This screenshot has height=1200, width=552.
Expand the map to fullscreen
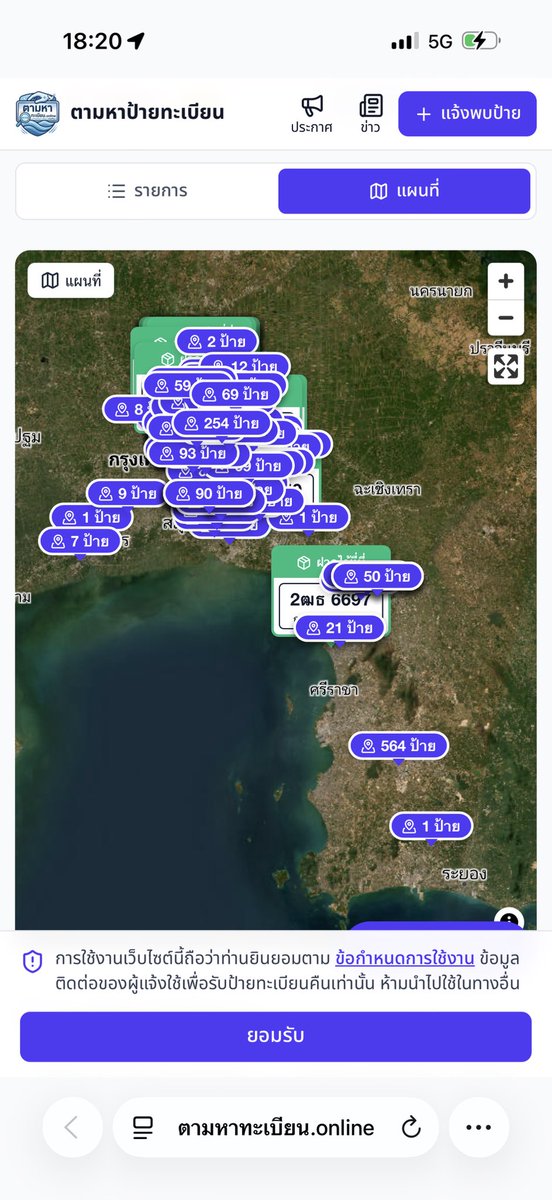point(505,366)
